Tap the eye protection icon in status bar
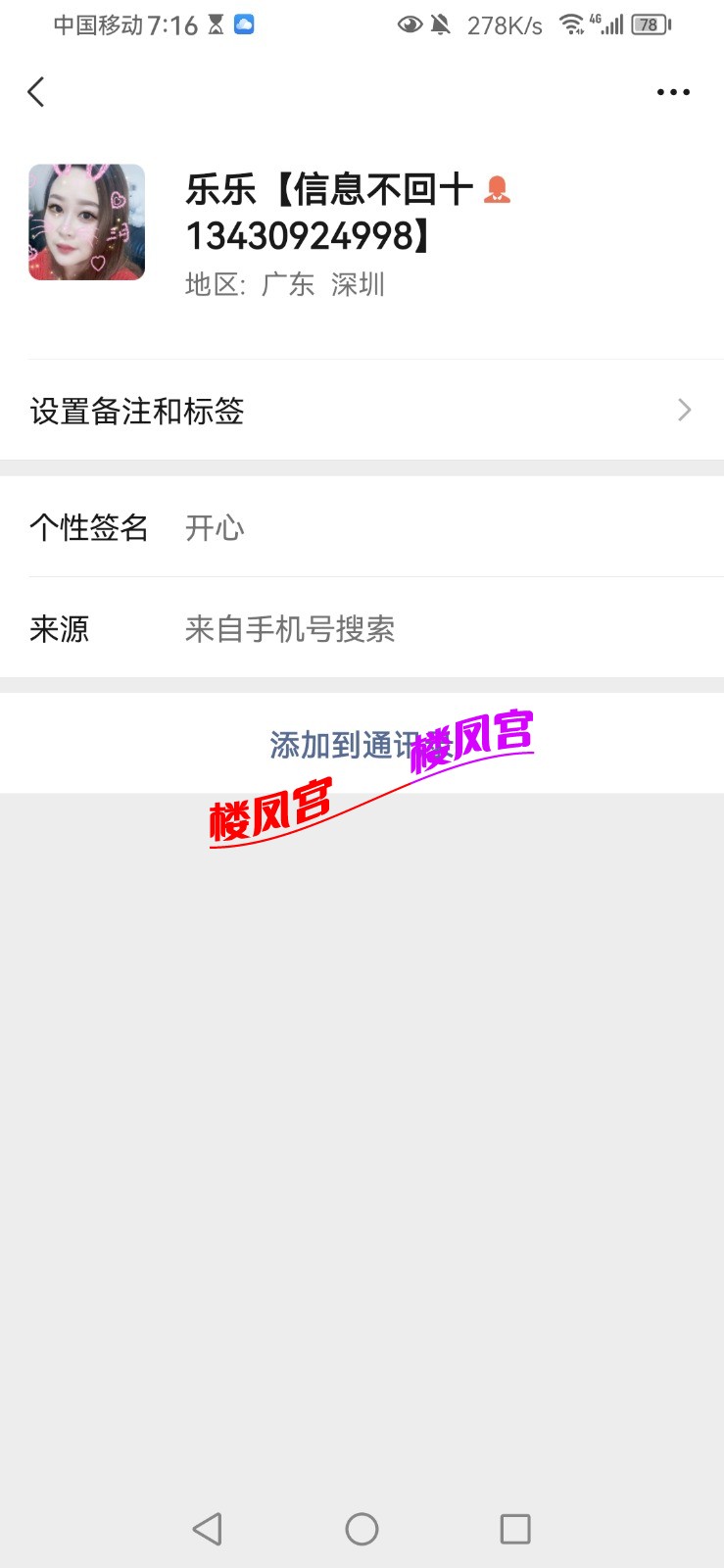724x1568 pixels. [410, 24]
